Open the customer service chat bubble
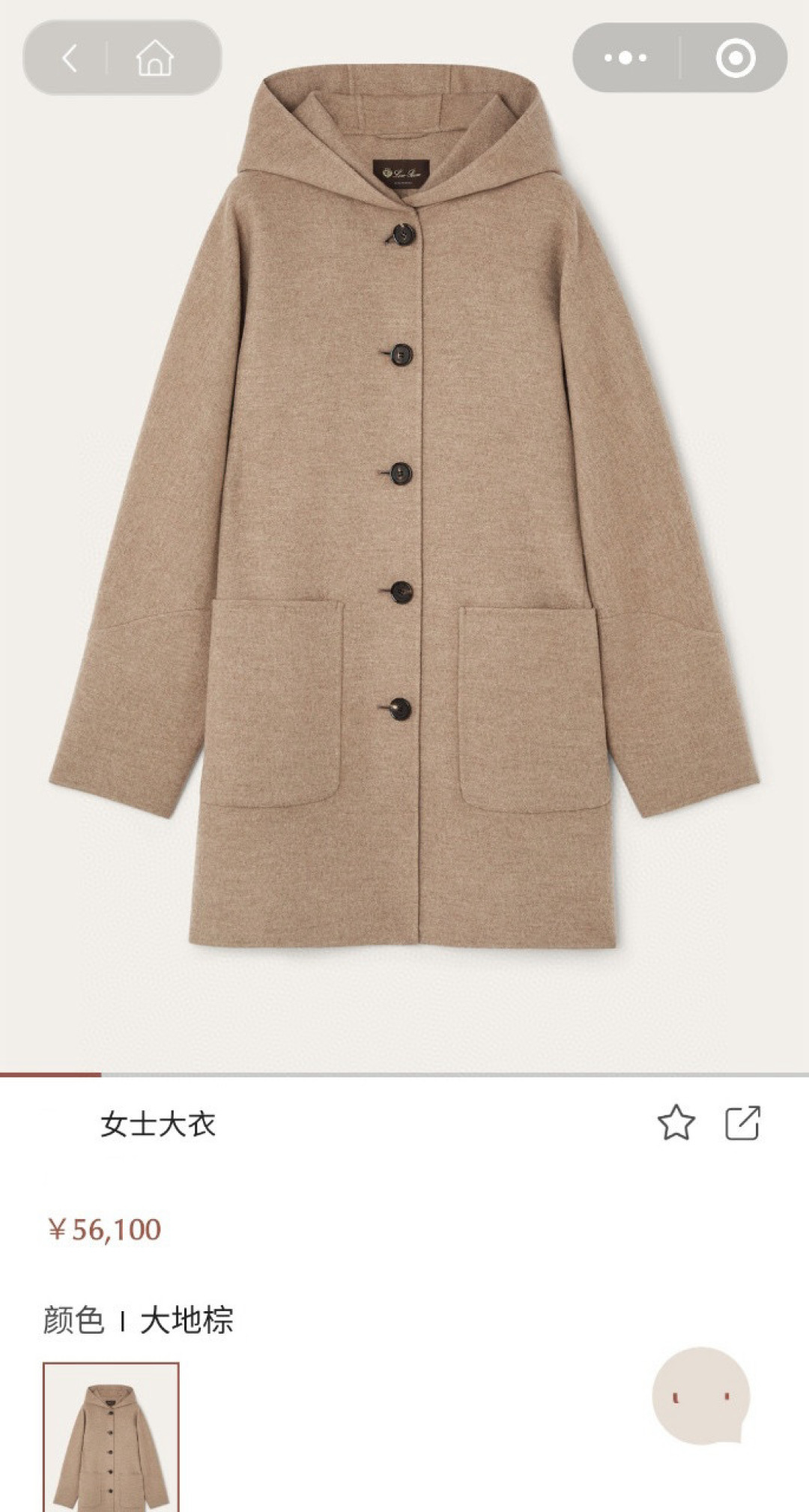This screenshot has width=809, height=1512. (x=700, y=1396)
